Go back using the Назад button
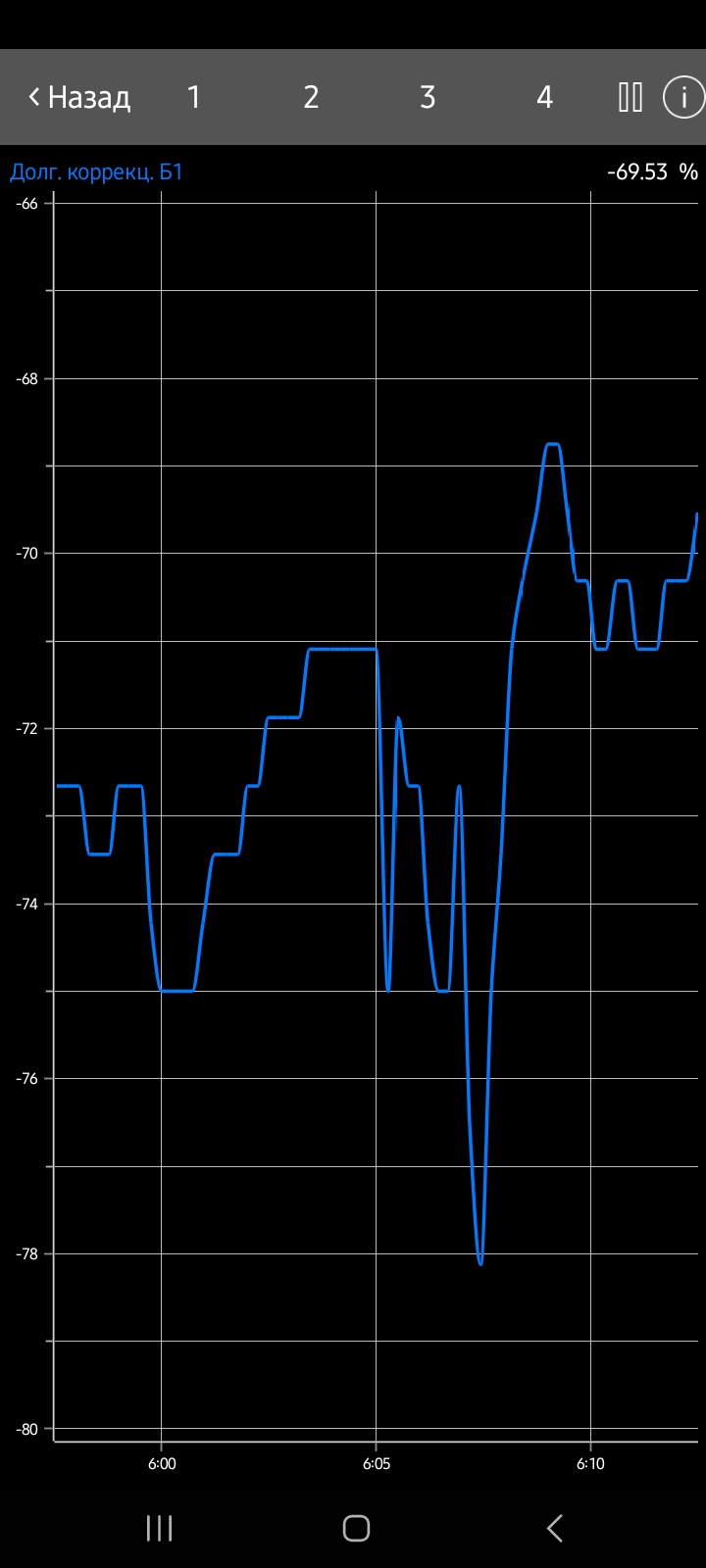 (x=79, y=97)
